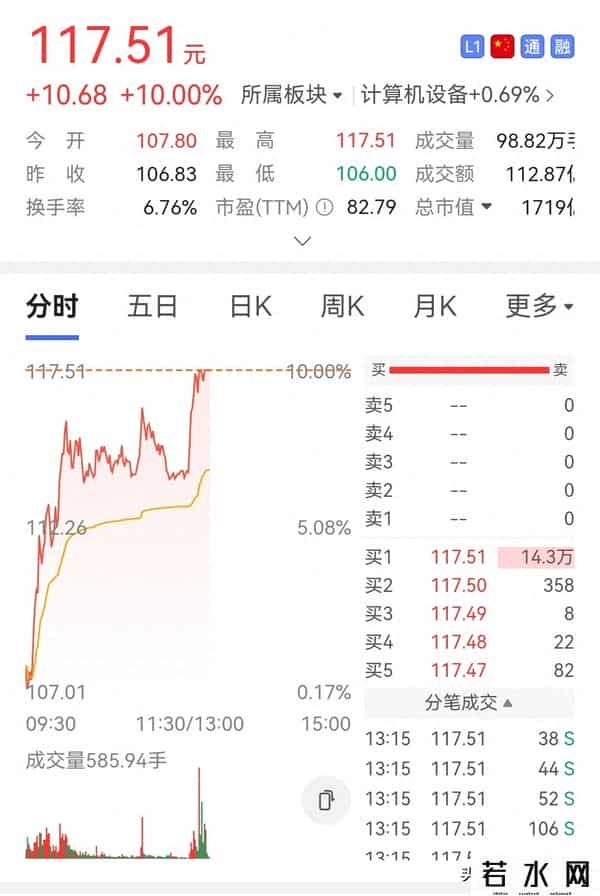
Task: Open the 月K chart tab
Action: pos(435,306)
